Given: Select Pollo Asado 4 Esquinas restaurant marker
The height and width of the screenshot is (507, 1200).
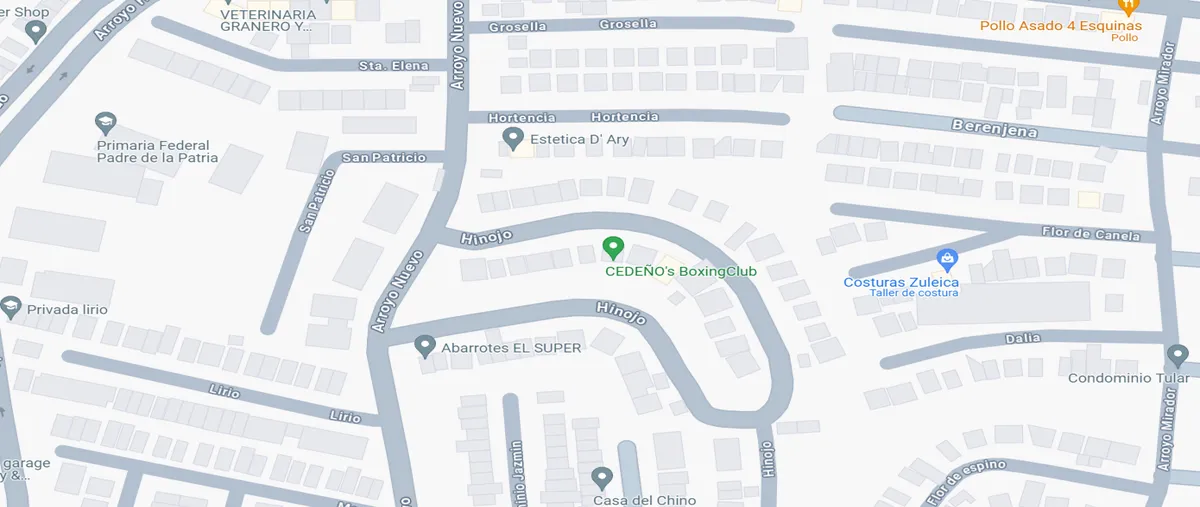Looking at the screenshot, I should pos(1128,6).
